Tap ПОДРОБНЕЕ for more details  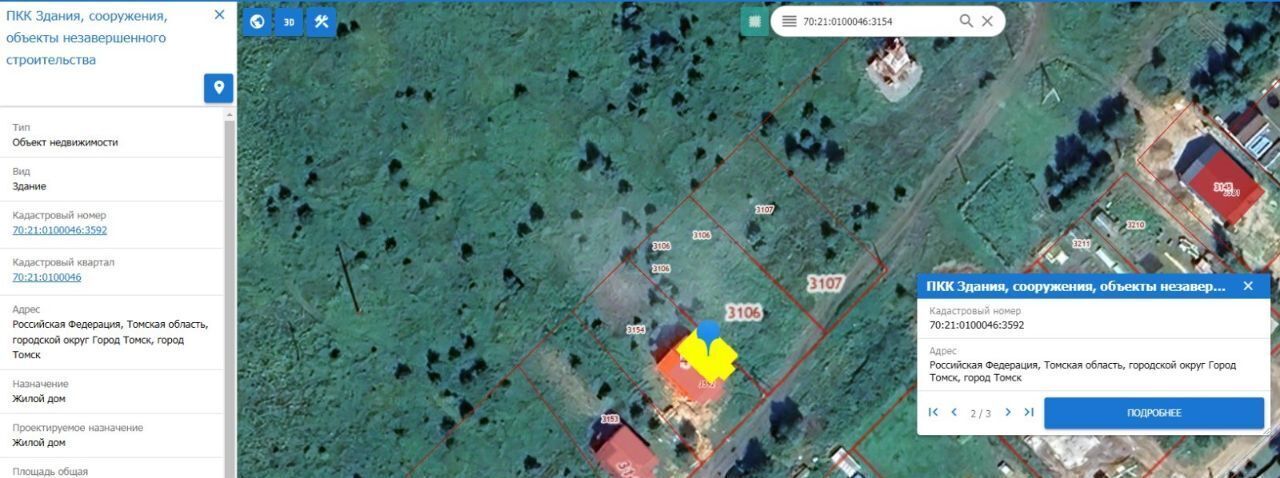click(1153, 413)
